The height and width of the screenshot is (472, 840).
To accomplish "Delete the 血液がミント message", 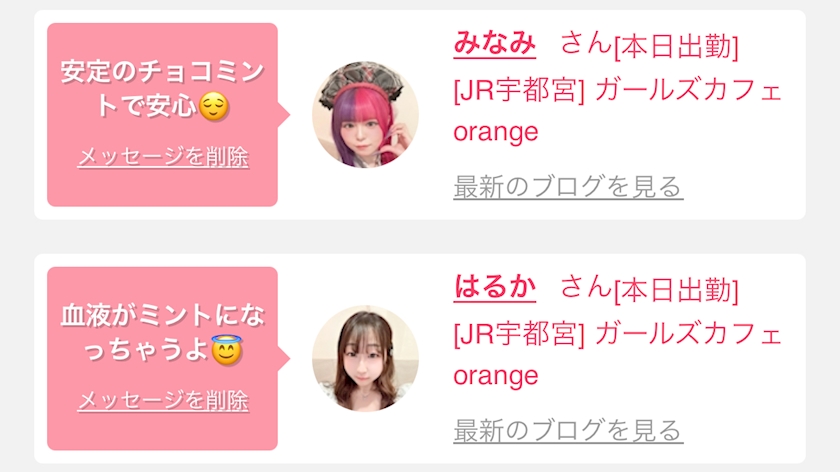I will click(x=163, y=401).
